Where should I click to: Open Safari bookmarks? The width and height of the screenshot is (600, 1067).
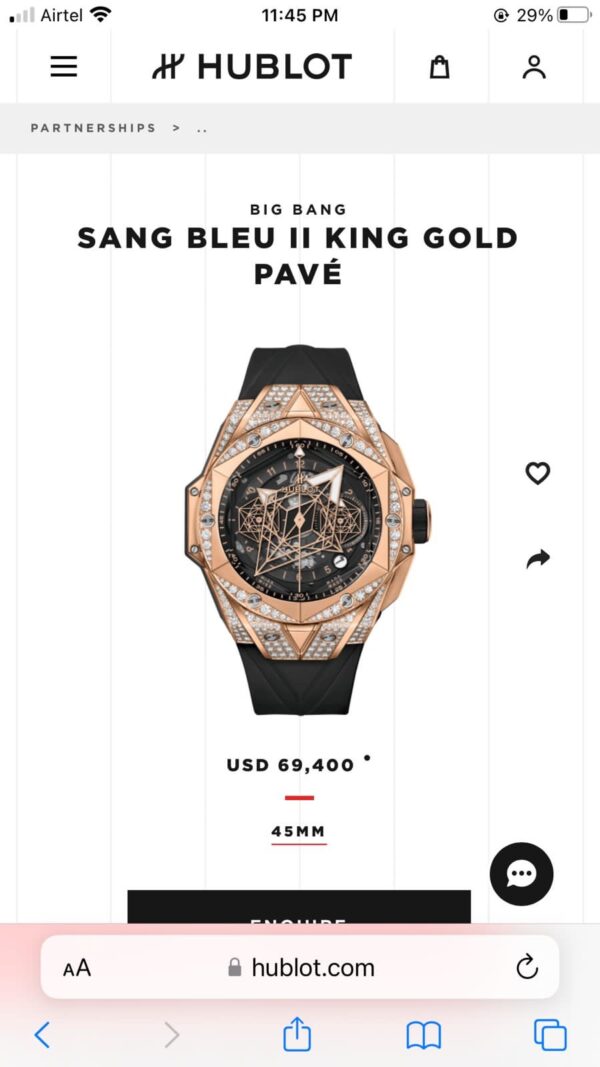tap(423, 1035)
